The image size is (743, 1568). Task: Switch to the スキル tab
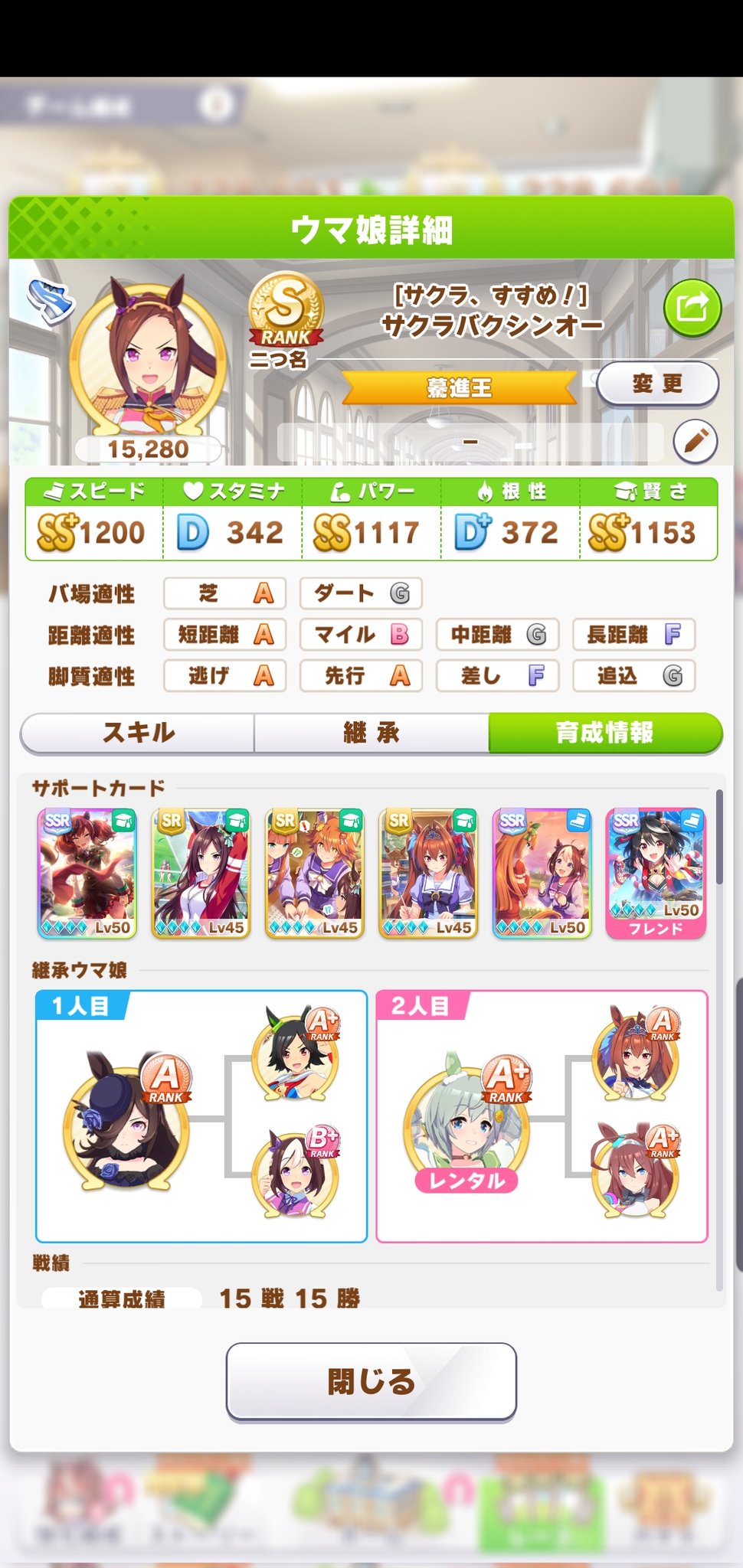(x=138, y=733)
